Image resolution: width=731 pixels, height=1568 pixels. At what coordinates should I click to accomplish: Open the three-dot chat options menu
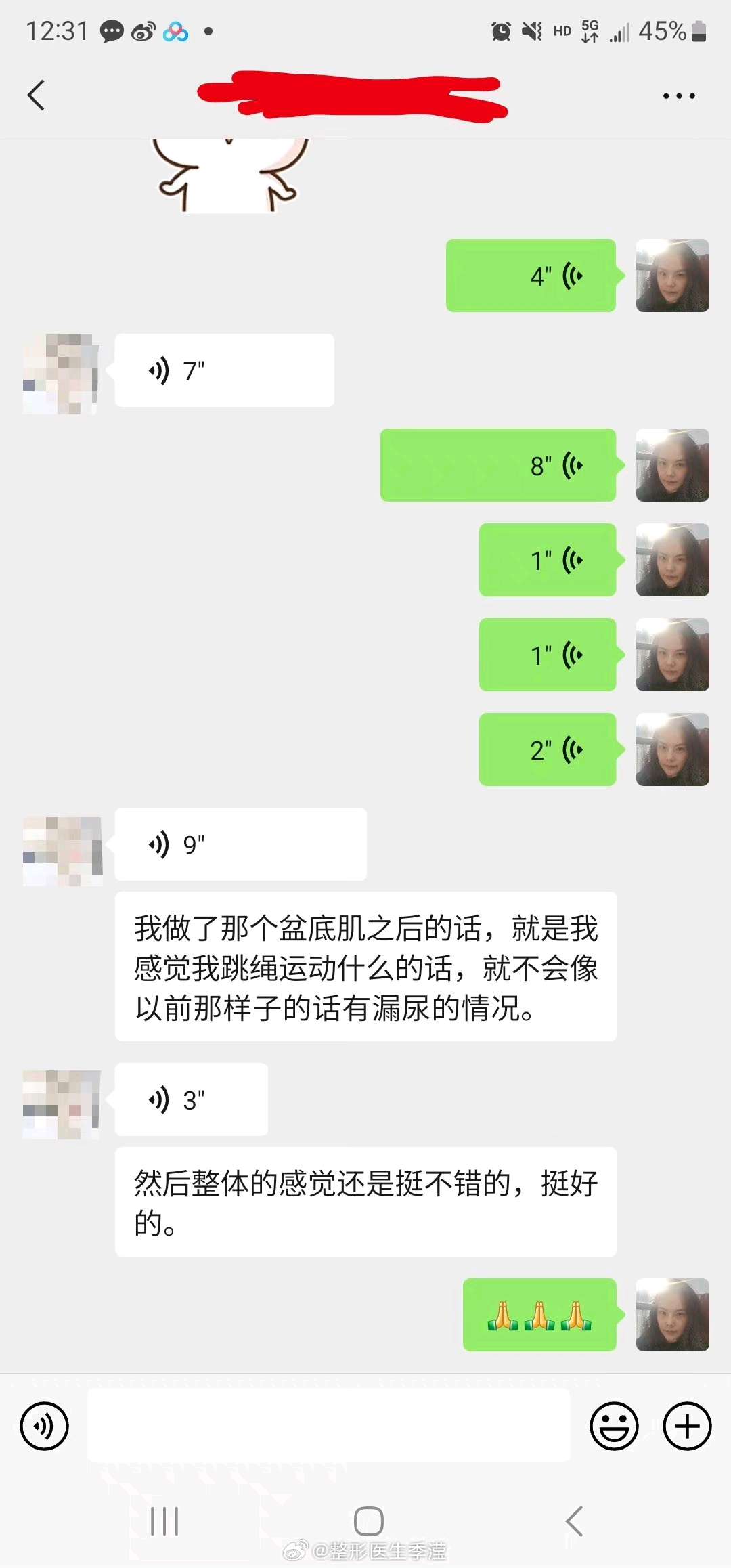click(x=679, y=96)
